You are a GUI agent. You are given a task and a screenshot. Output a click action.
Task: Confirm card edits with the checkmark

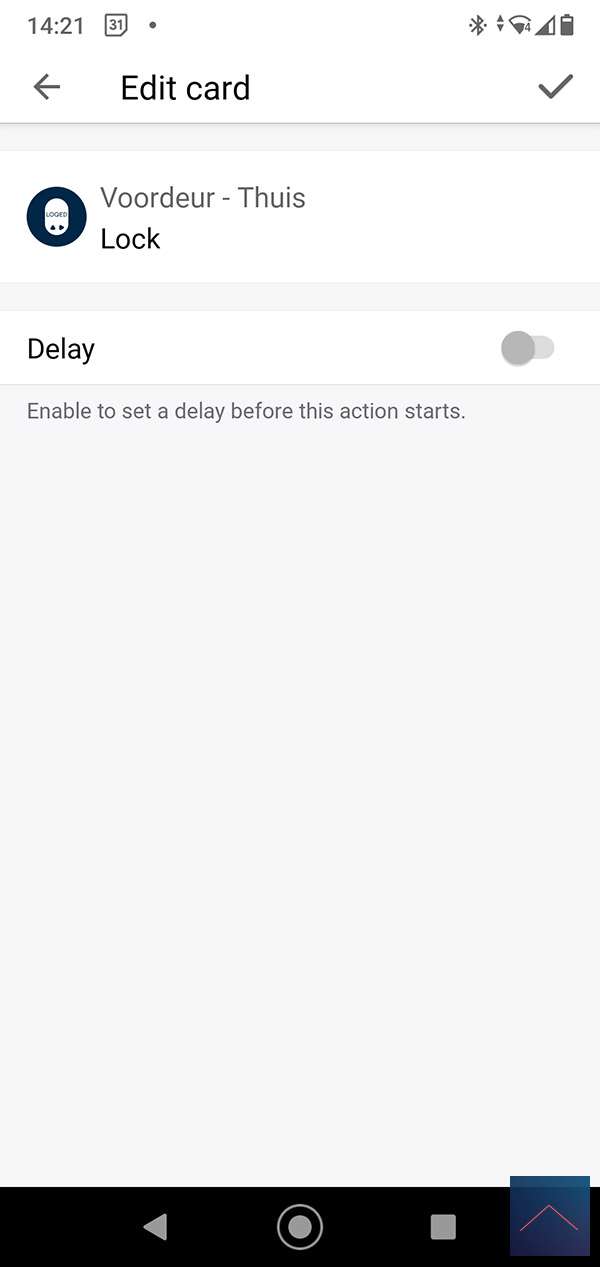[555, 87]
